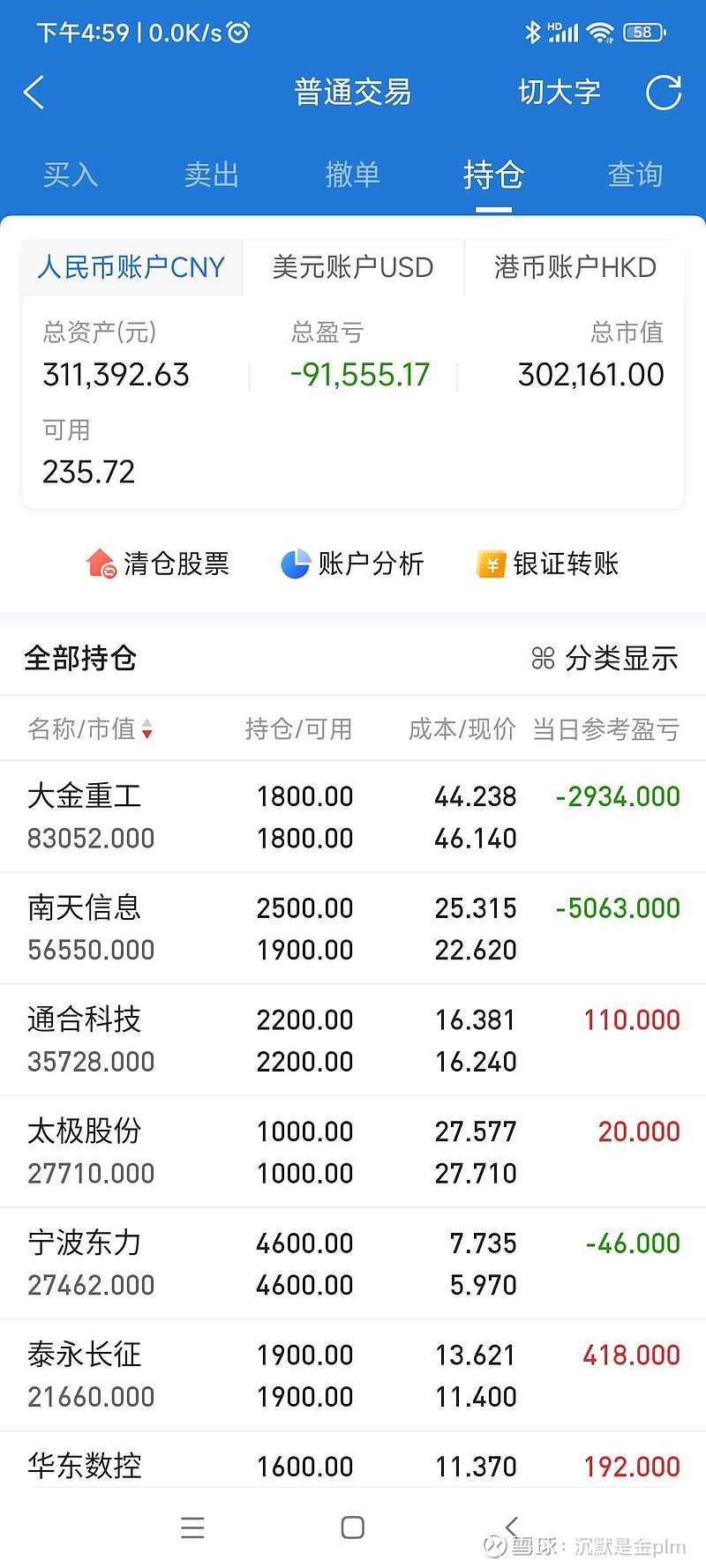The height and width of the screenshot is (1568, 706).
Task: View details for 通合科技 position
Action: [353, 1041]
